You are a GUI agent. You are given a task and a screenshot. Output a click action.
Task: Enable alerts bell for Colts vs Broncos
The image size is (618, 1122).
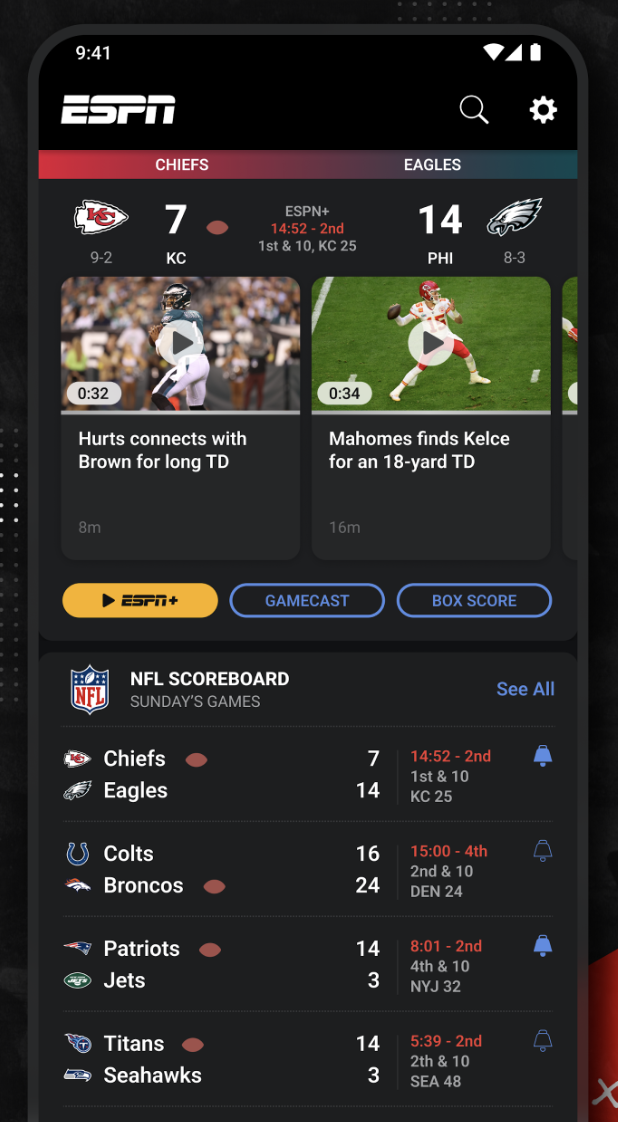click(x=543, y=851)
